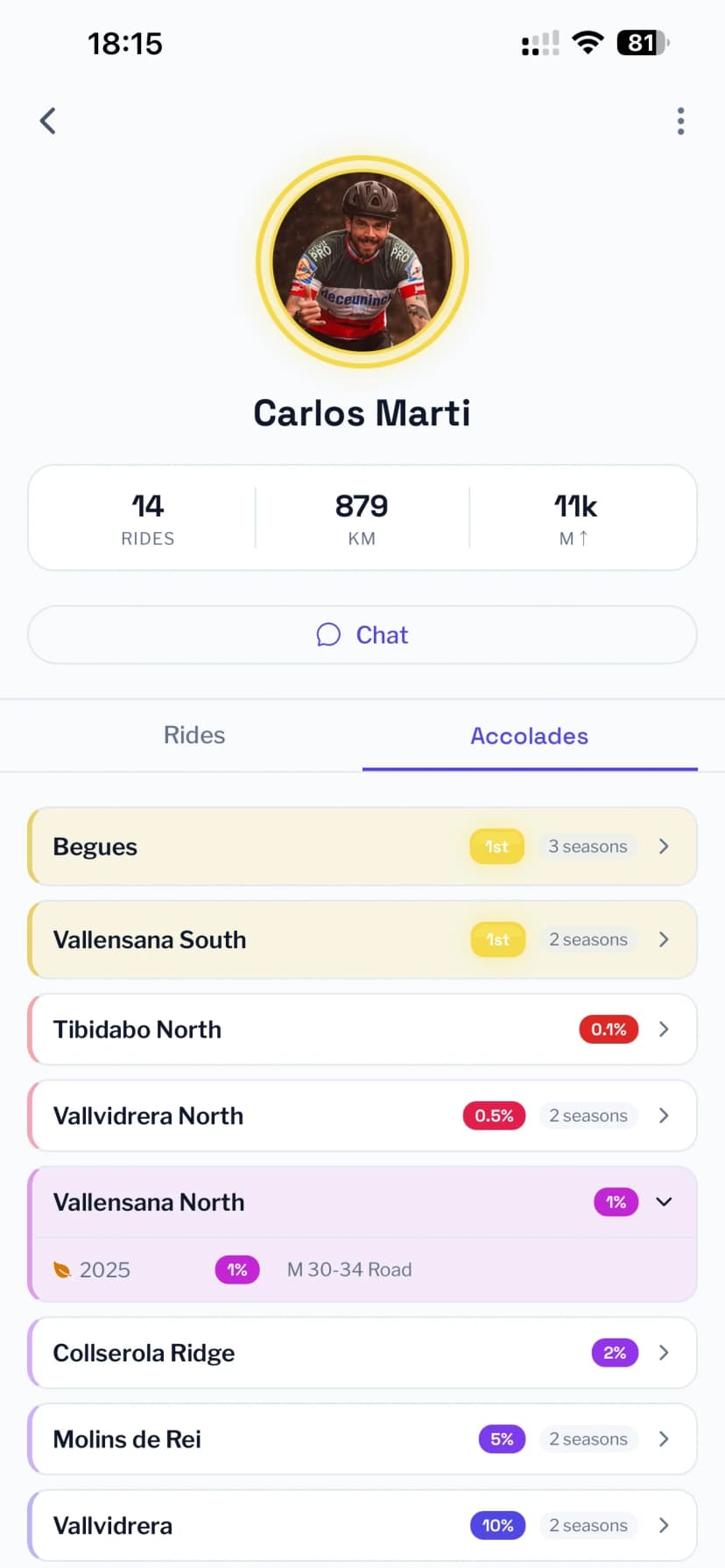Collapse the Vallensana North accolade

(x=664, y=1202)
